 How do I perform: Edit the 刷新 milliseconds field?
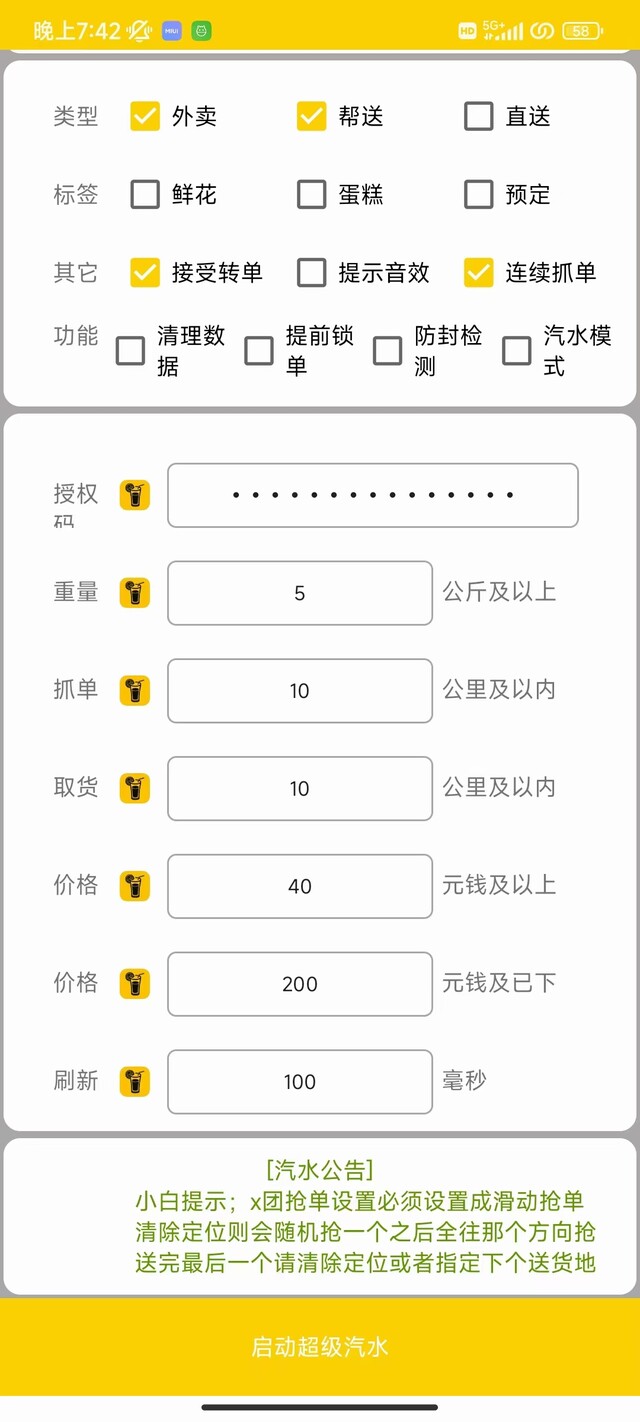[300, 1082]
